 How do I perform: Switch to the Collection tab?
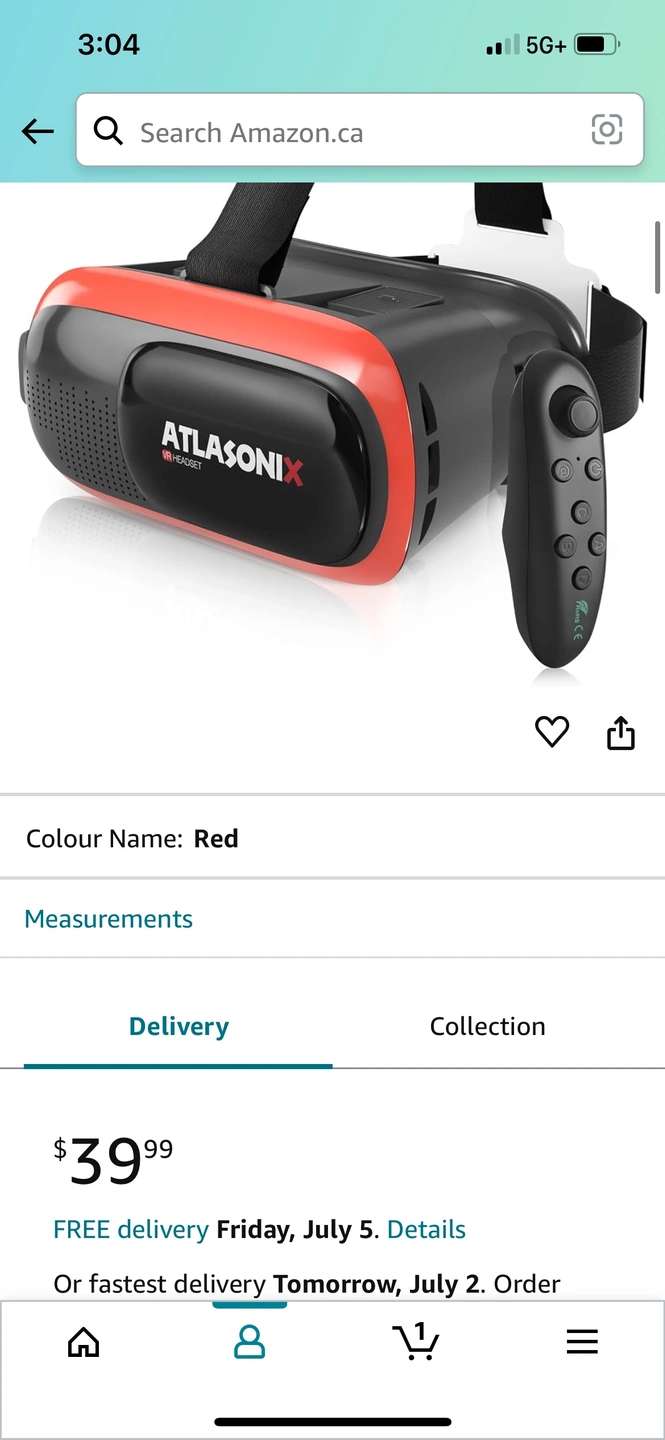pos(487,1026)
